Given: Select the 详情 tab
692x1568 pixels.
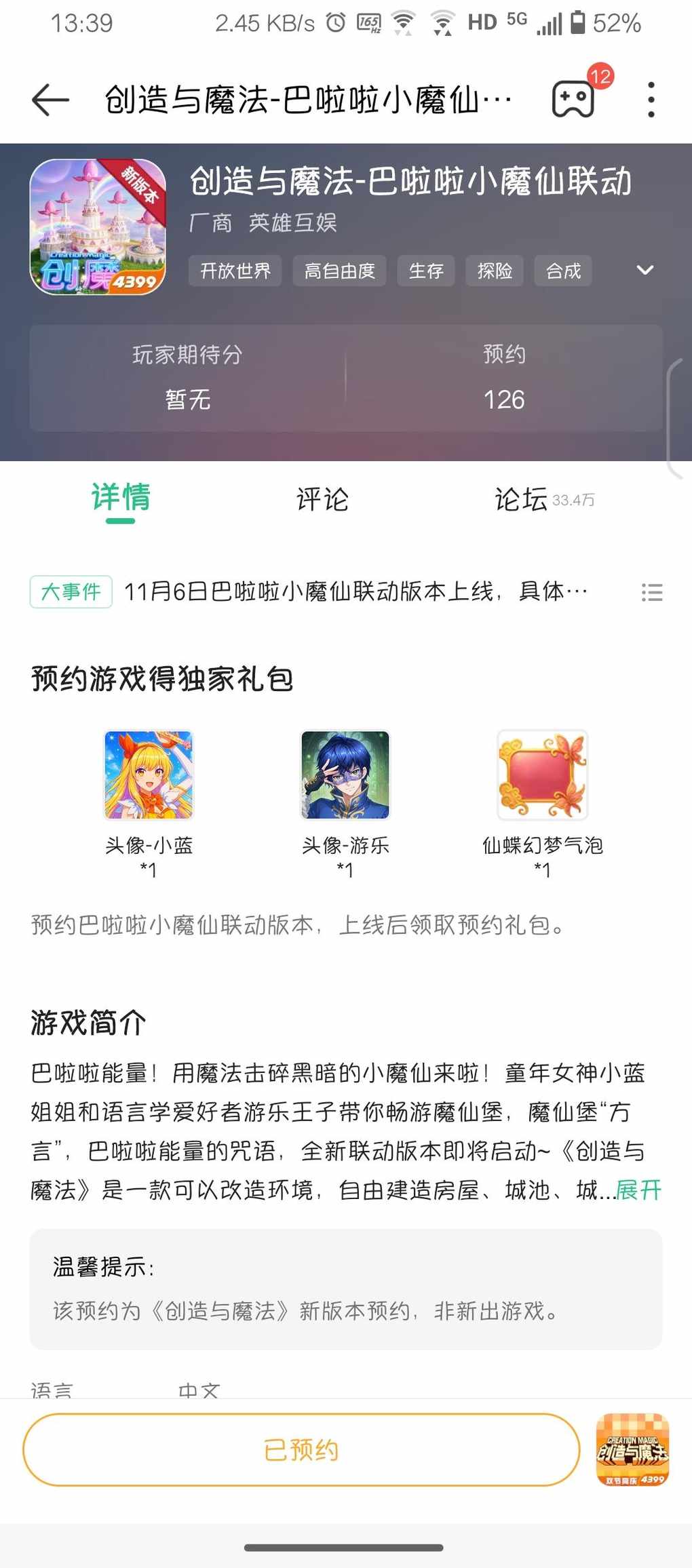Looking at the screenshot, I should tap(121, 498).
